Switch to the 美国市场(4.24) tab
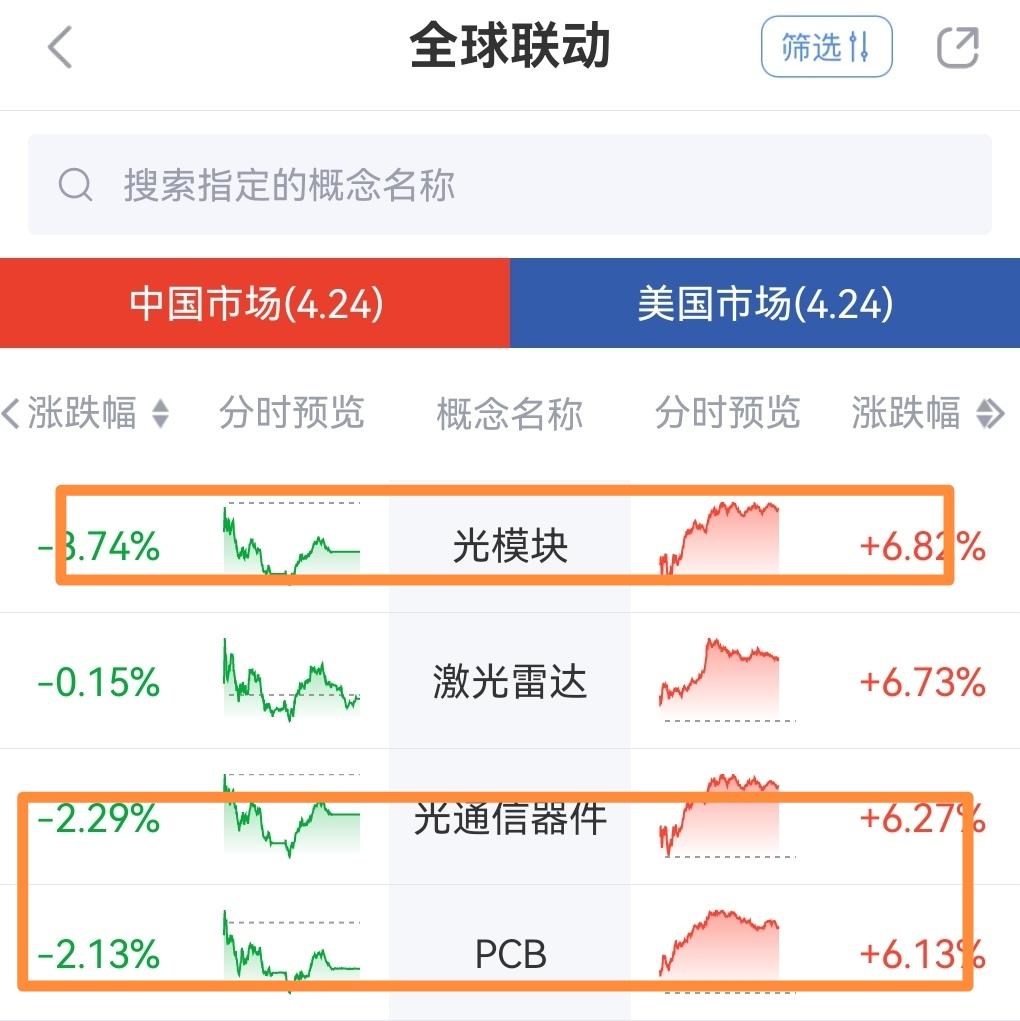1020x1021 pixels. pyautogui.click(x=765, y=303)
